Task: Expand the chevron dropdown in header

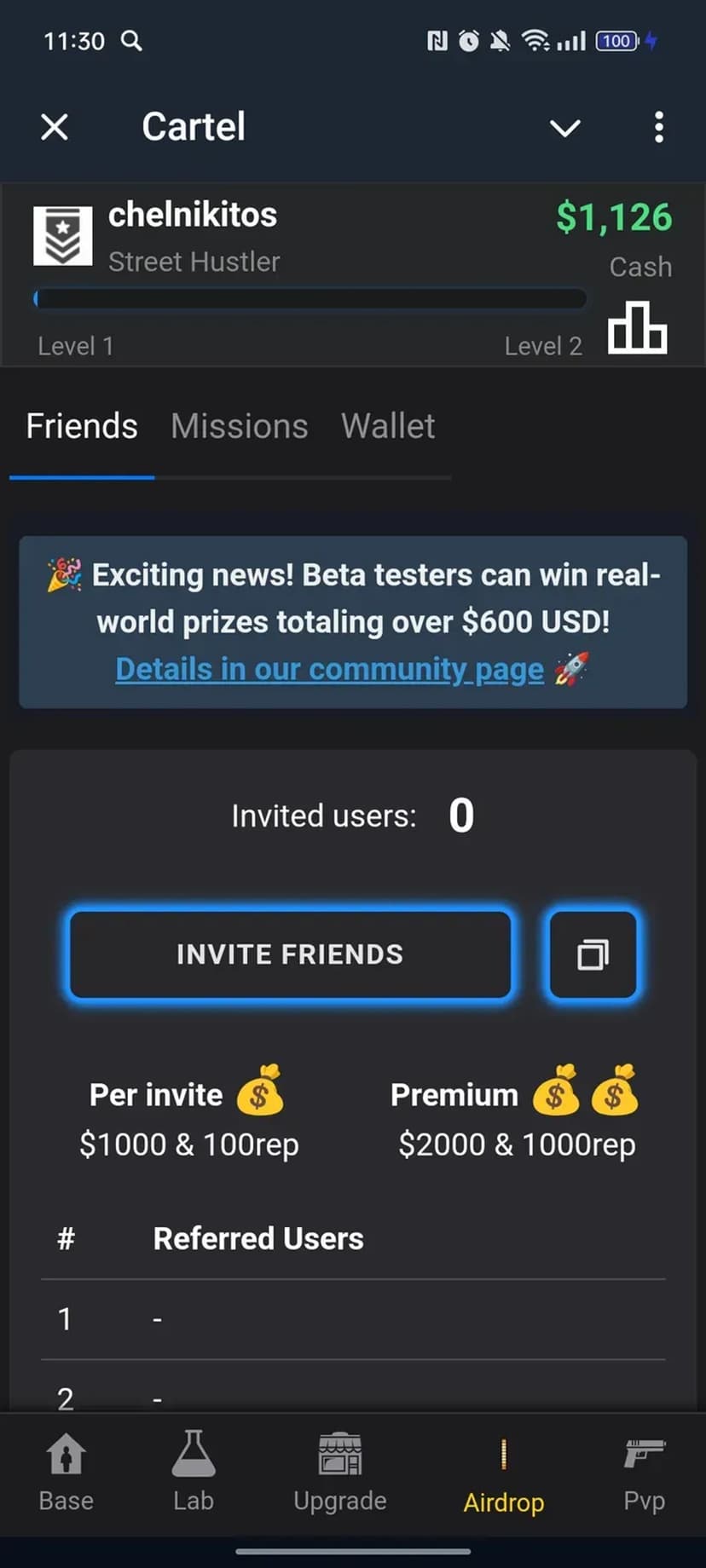Action: point(564,128)
